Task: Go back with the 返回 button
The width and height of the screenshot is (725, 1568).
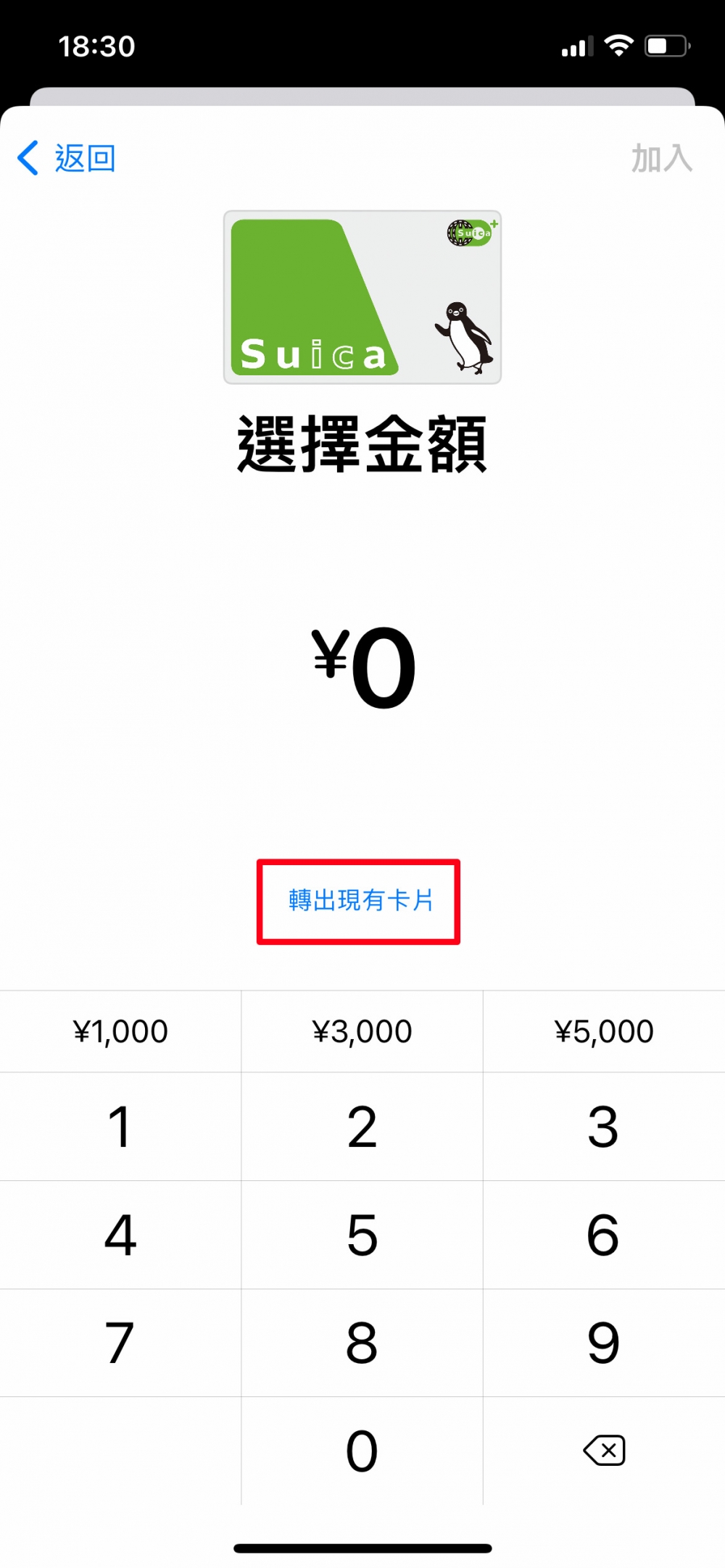Action: coord(67,158)
